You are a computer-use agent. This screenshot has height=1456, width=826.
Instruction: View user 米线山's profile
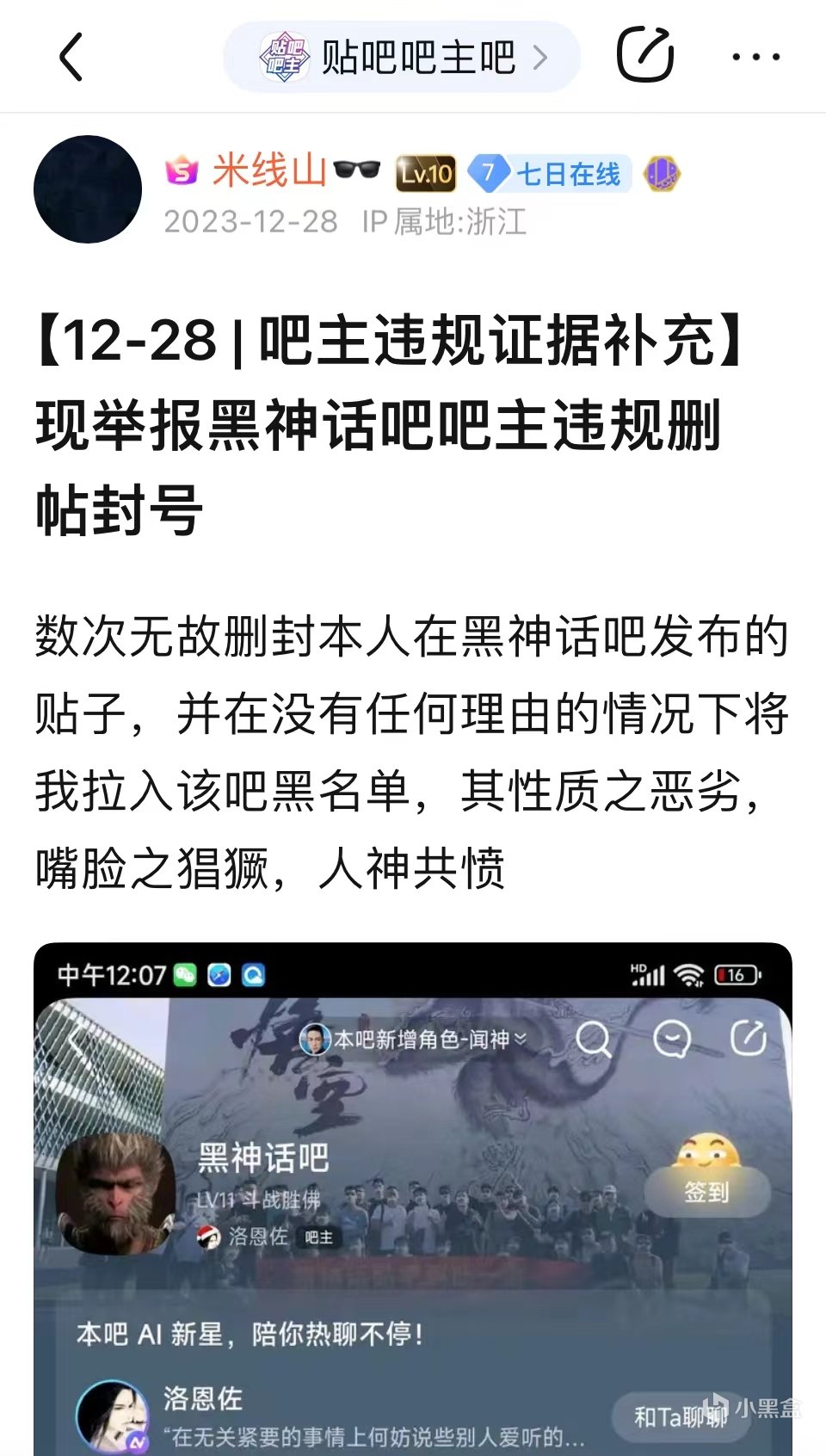[x=268, y=170]
